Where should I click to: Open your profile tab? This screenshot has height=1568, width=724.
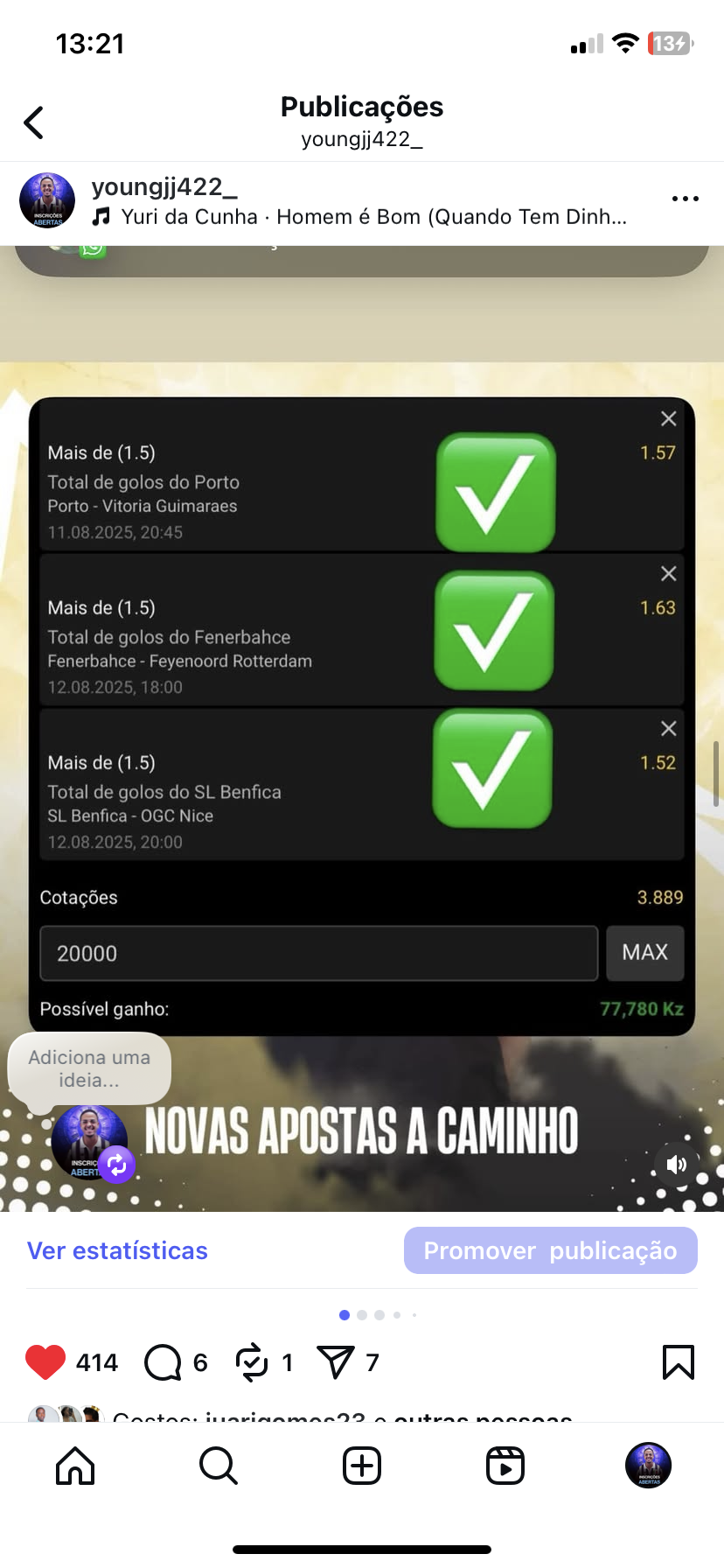(648, 1466)
